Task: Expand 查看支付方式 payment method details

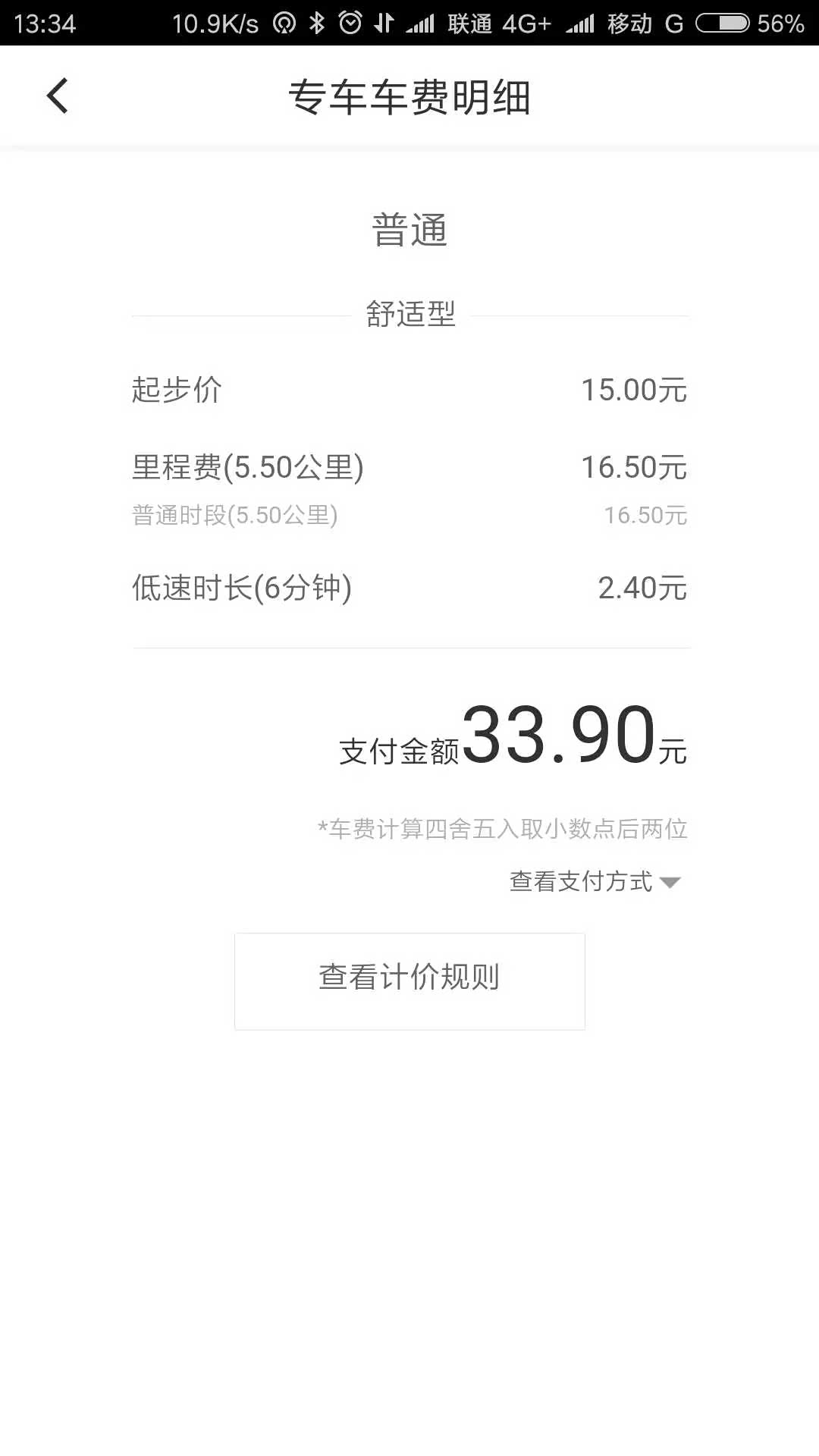Action: [595, 882]
